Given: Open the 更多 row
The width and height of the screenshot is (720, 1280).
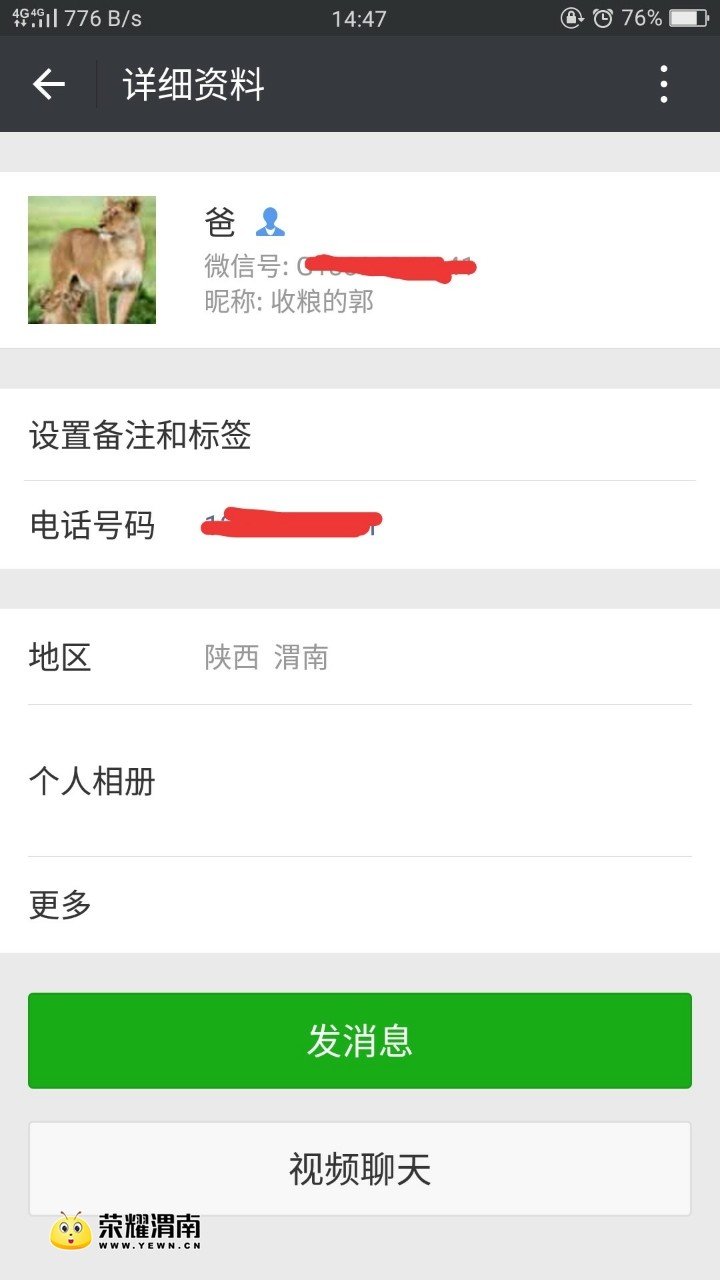Looking at the screenshot, I should (360, 905).
